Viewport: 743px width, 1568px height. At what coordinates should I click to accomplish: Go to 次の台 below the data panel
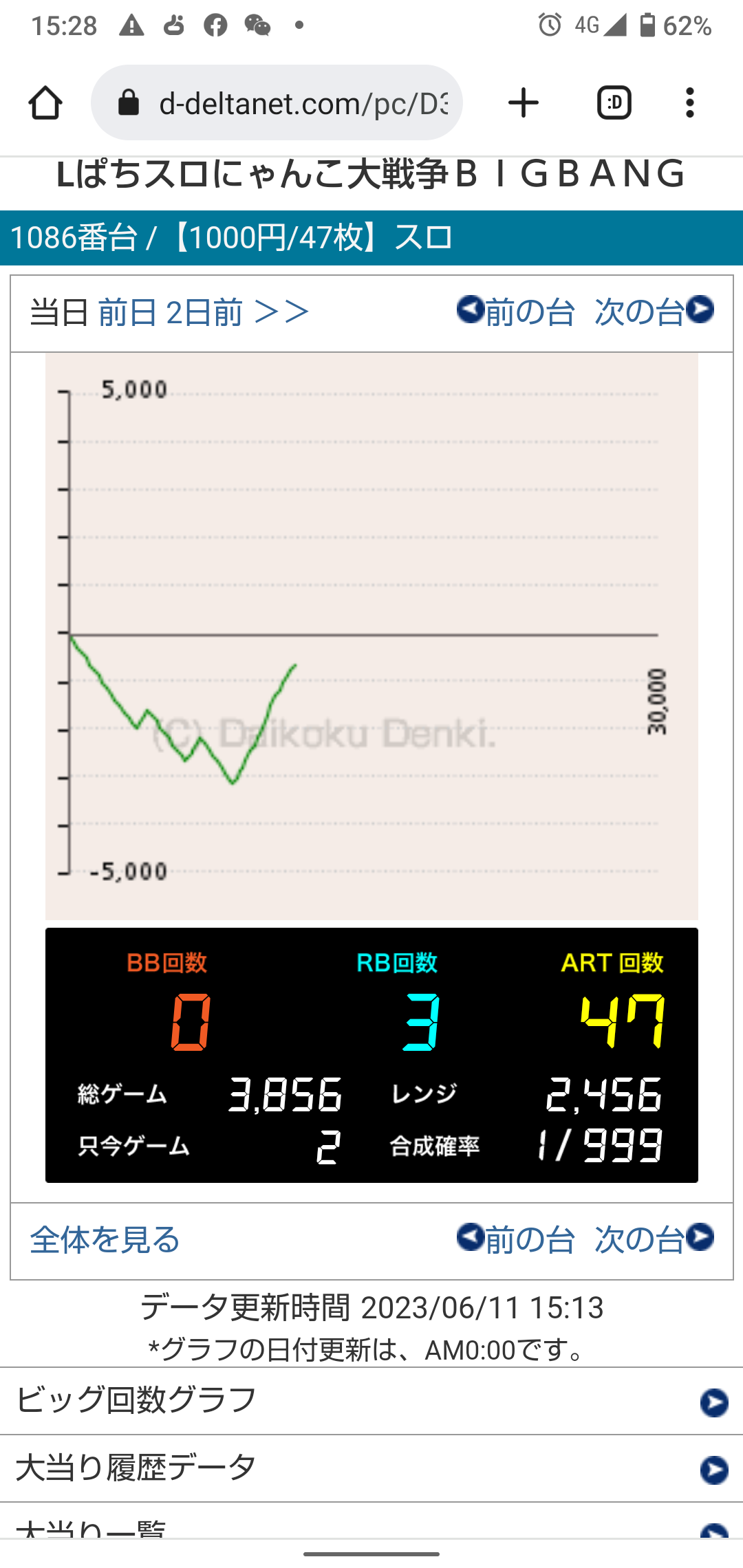click(654, 1240)
